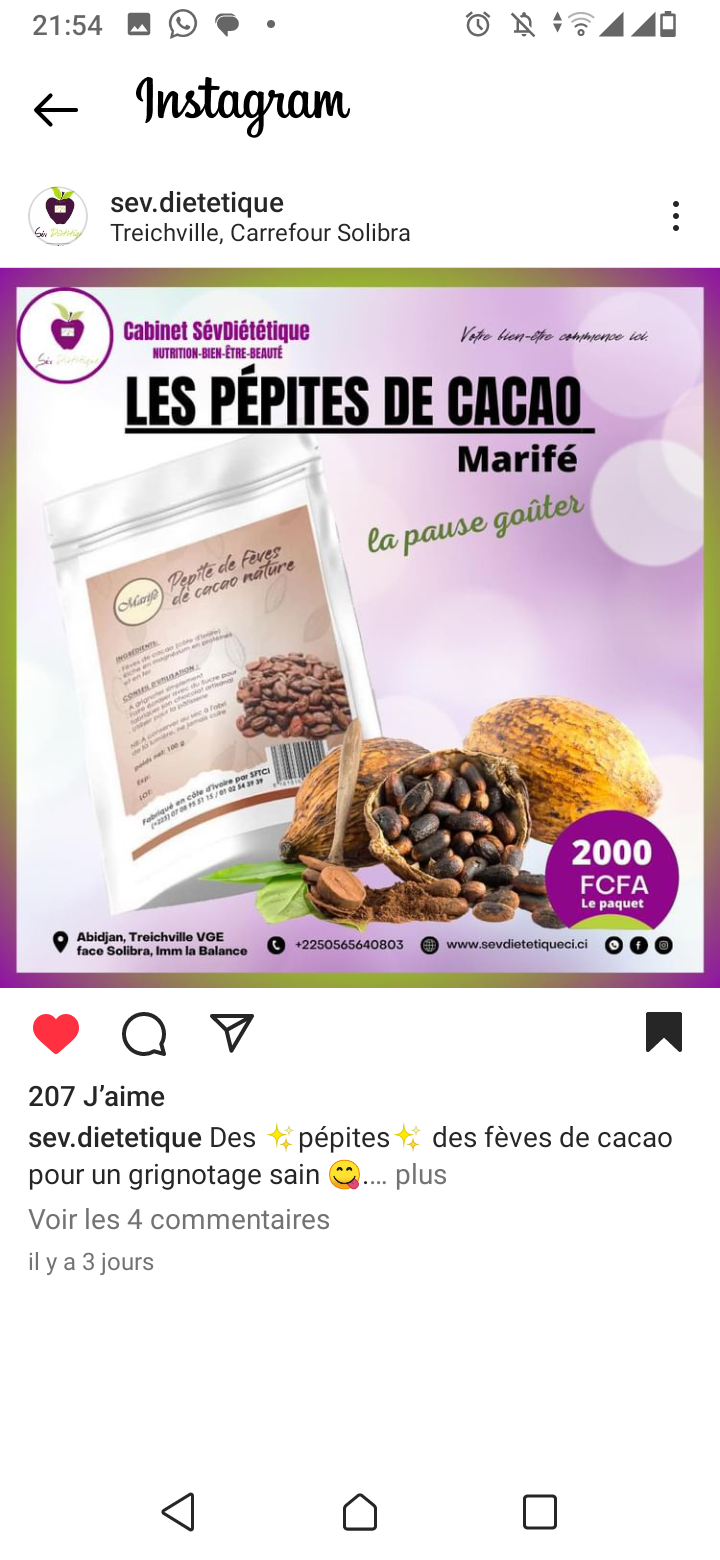Remove the post from saved bookmarks
Screen dimensions: 720x1560
(x=664, y=1033)
